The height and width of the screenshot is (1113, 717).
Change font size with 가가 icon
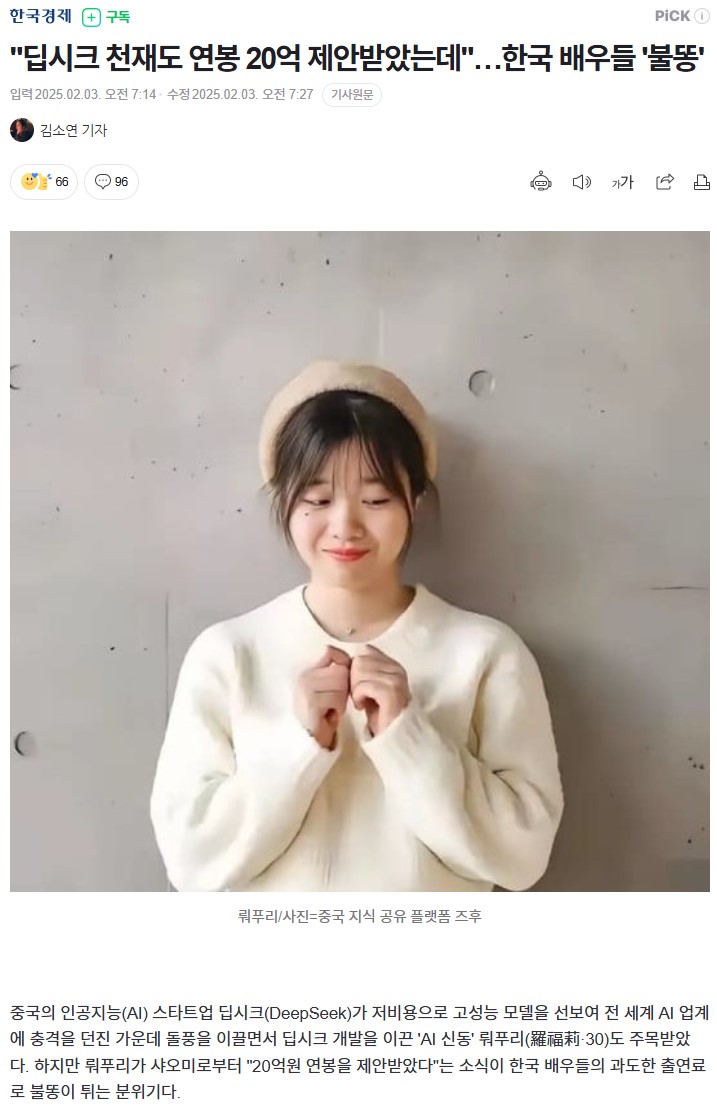click(x=623, y=182)
